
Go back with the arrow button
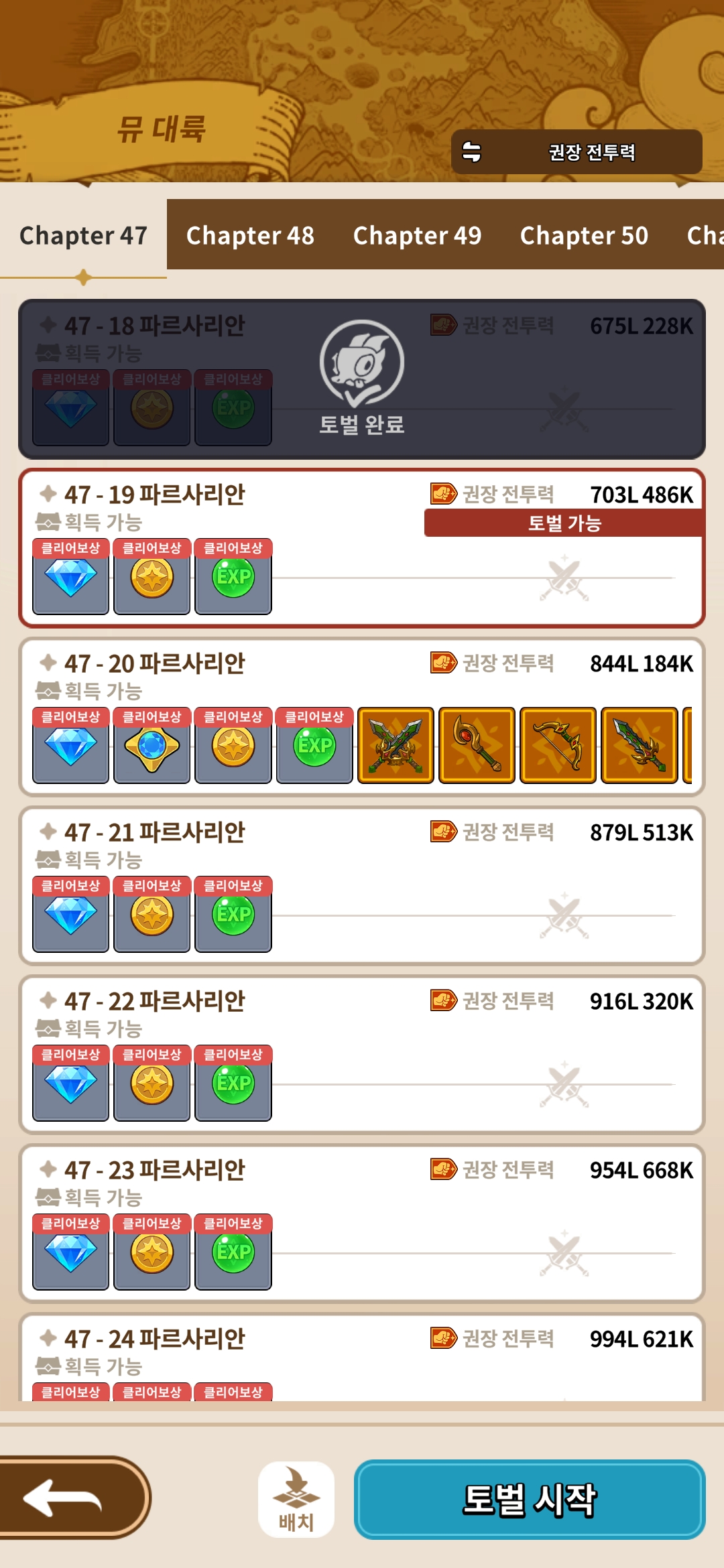coord(72,1497)
